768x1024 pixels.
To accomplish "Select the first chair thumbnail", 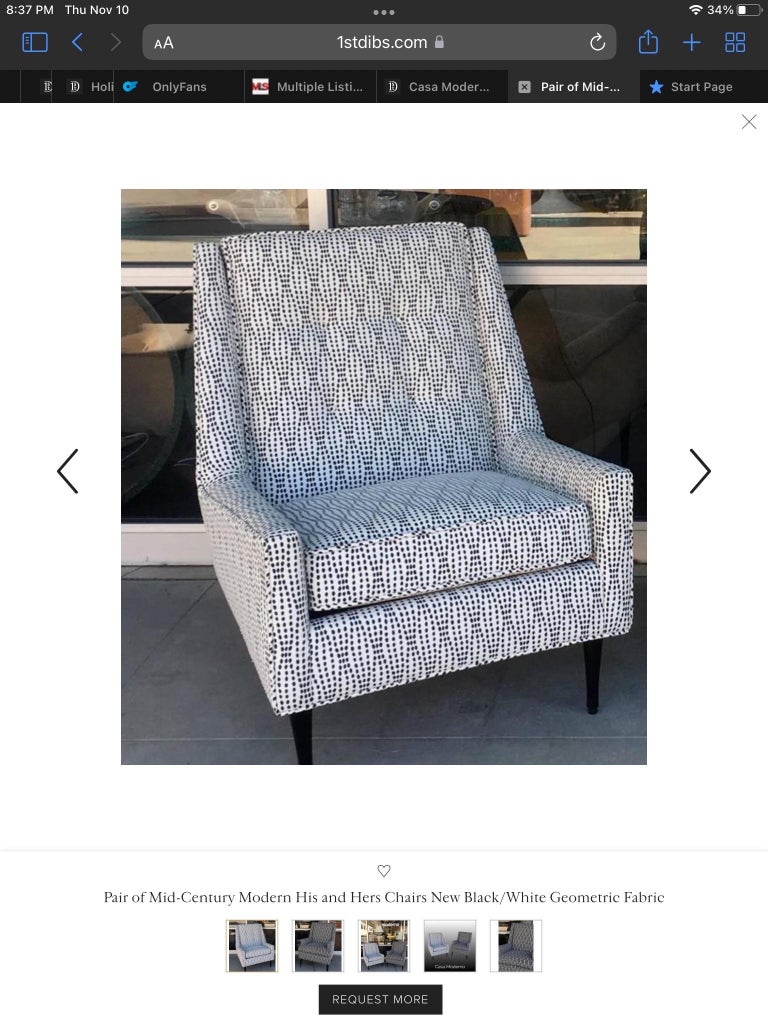I will tap(252, 946).
